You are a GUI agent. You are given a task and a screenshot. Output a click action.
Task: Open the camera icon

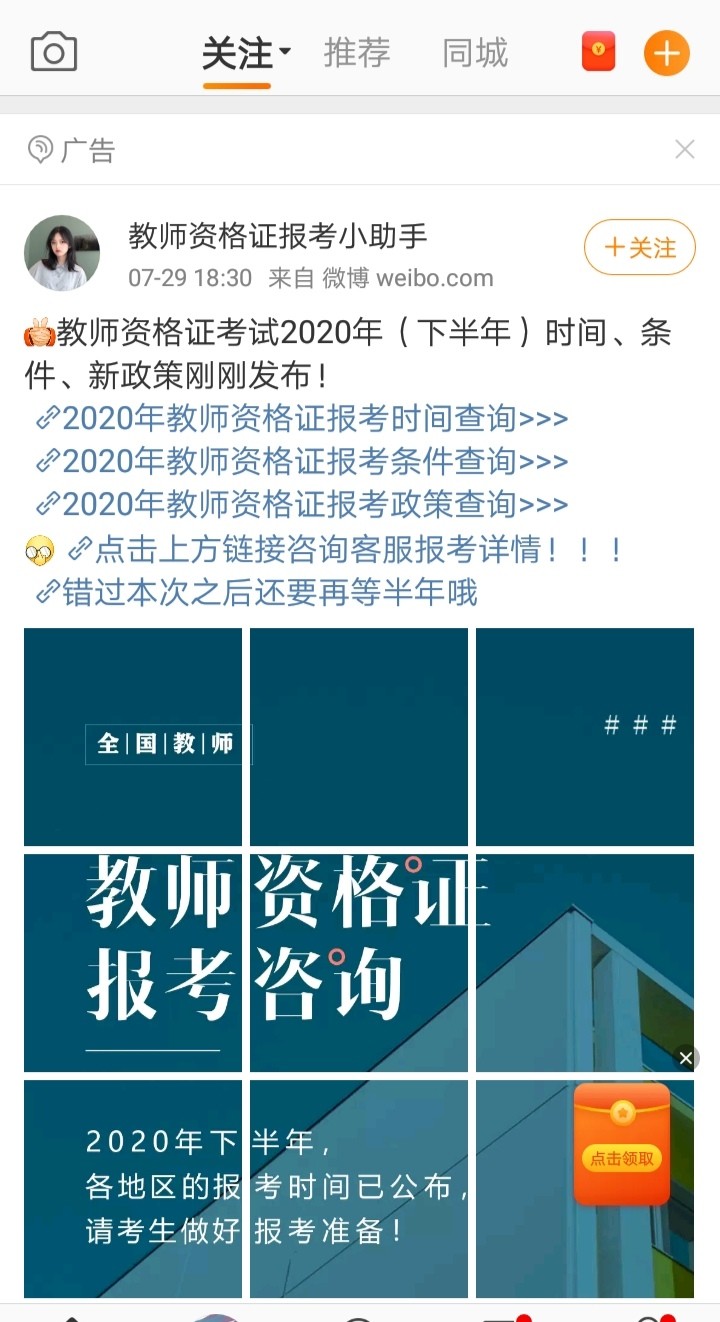coord(54,52)
